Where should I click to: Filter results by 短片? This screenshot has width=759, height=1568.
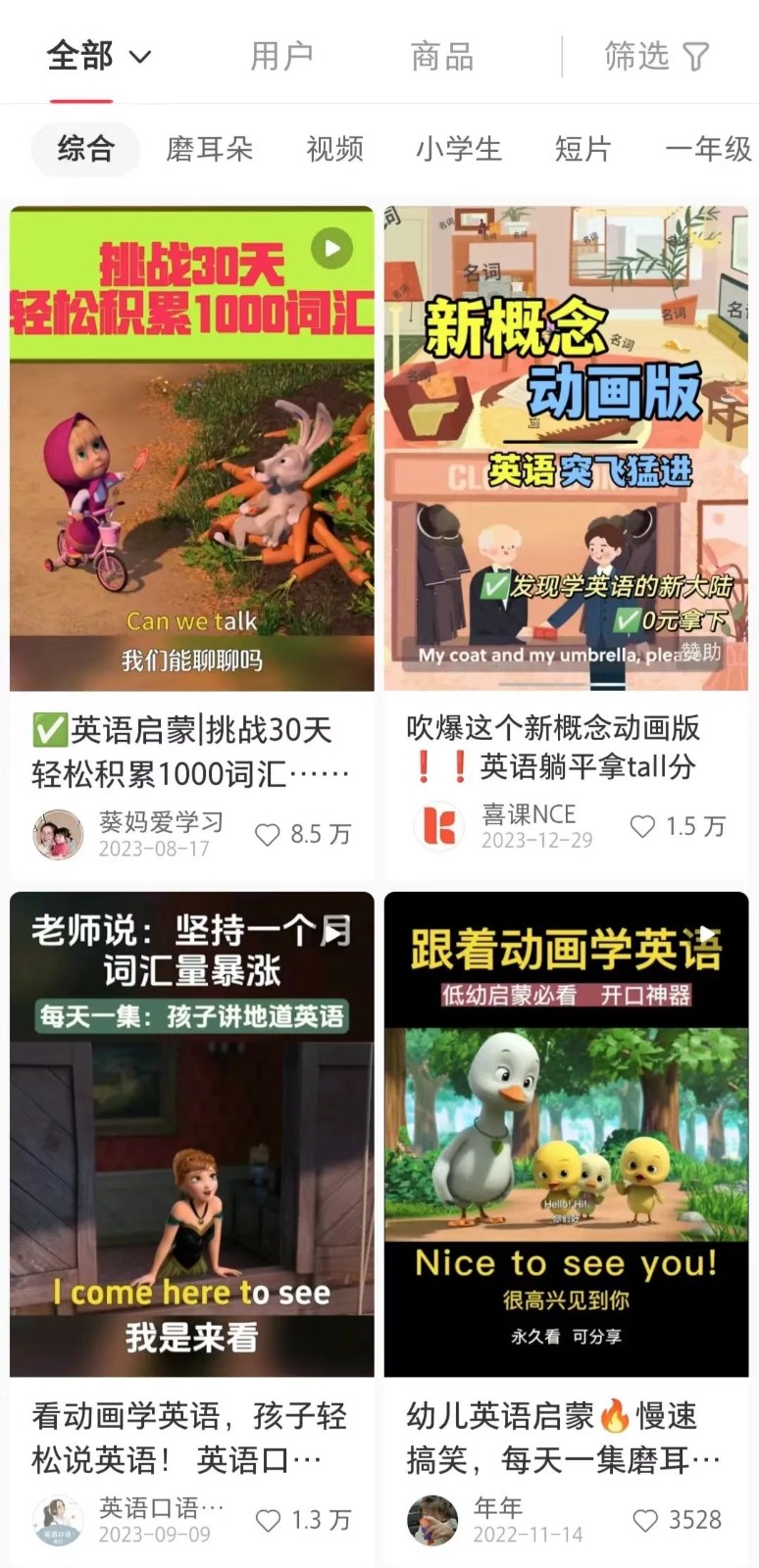(x=582, y=149)
